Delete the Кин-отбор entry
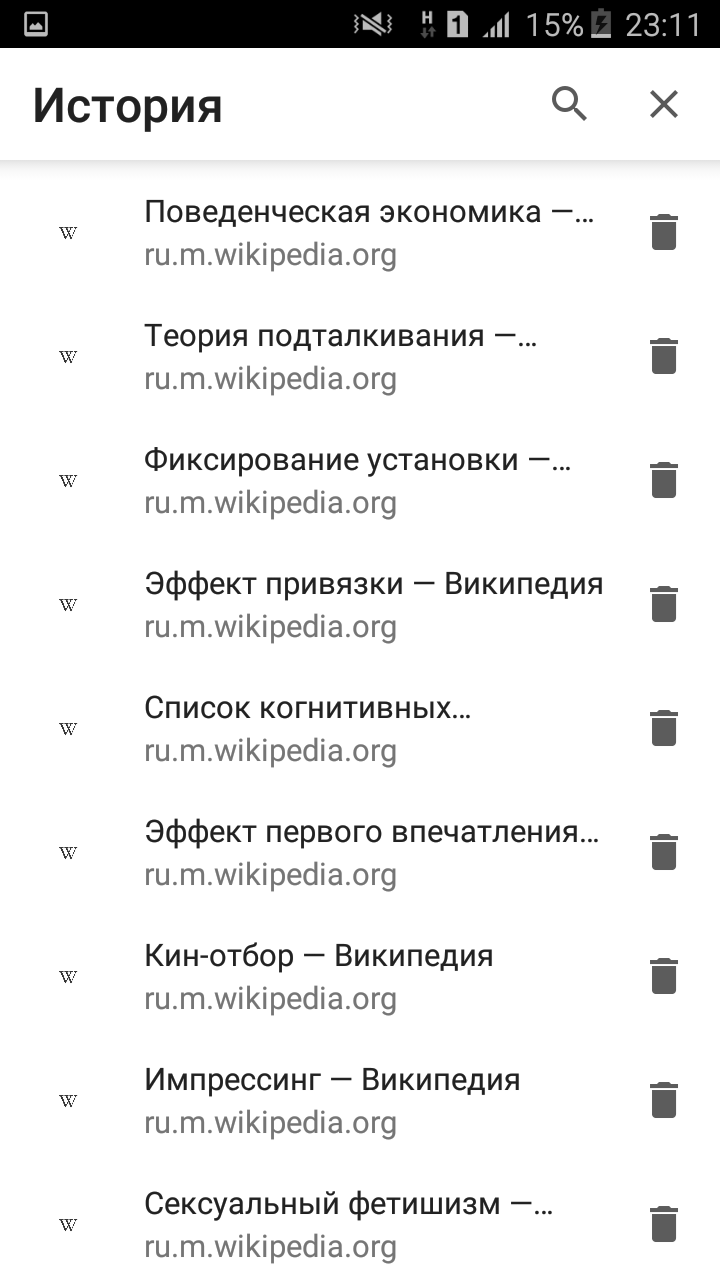This screenshot has width=720, height=1280. [x=664, y=976]
